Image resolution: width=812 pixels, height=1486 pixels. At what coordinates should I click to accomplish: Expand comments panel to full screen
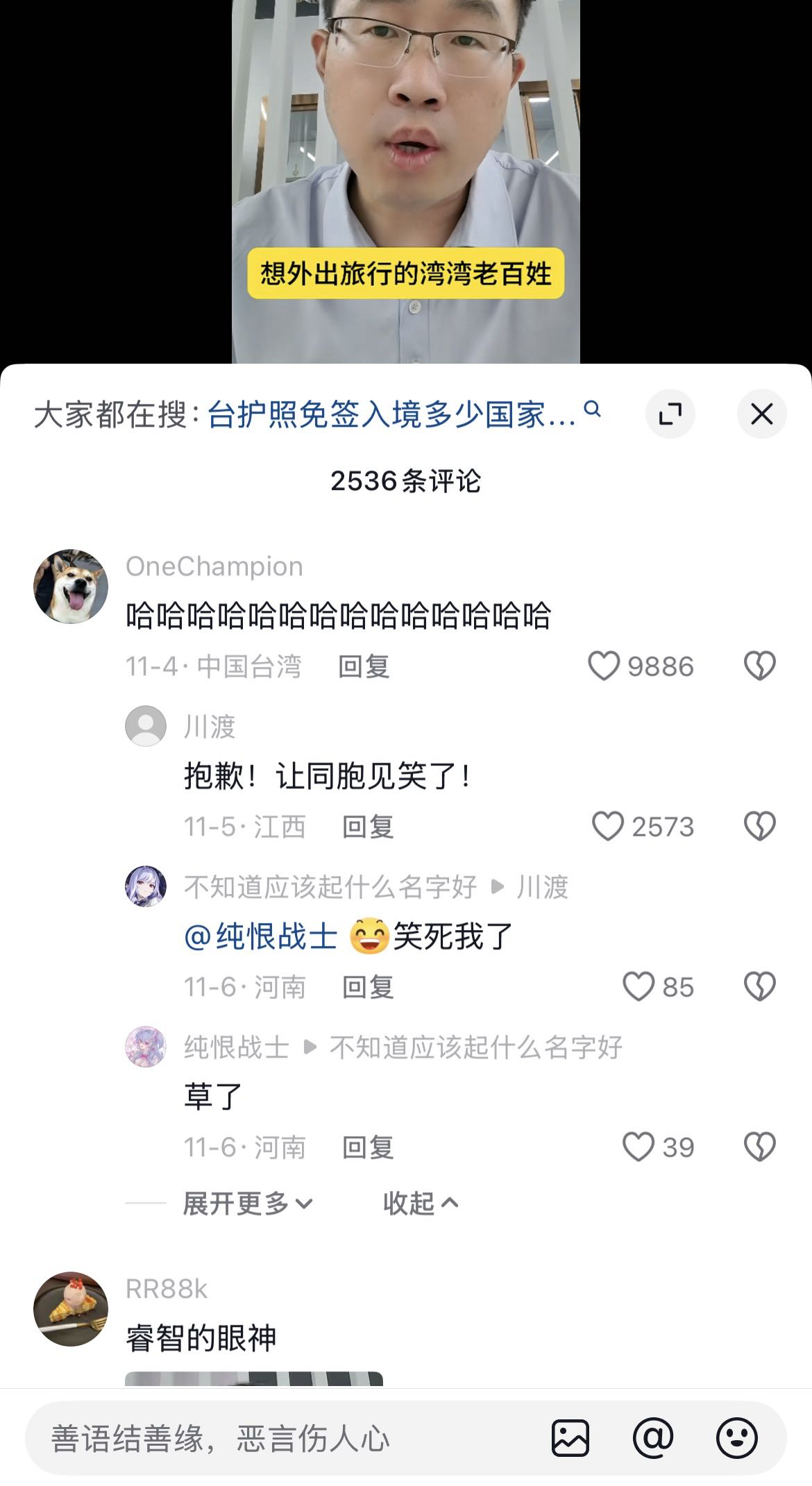[670, 414]
